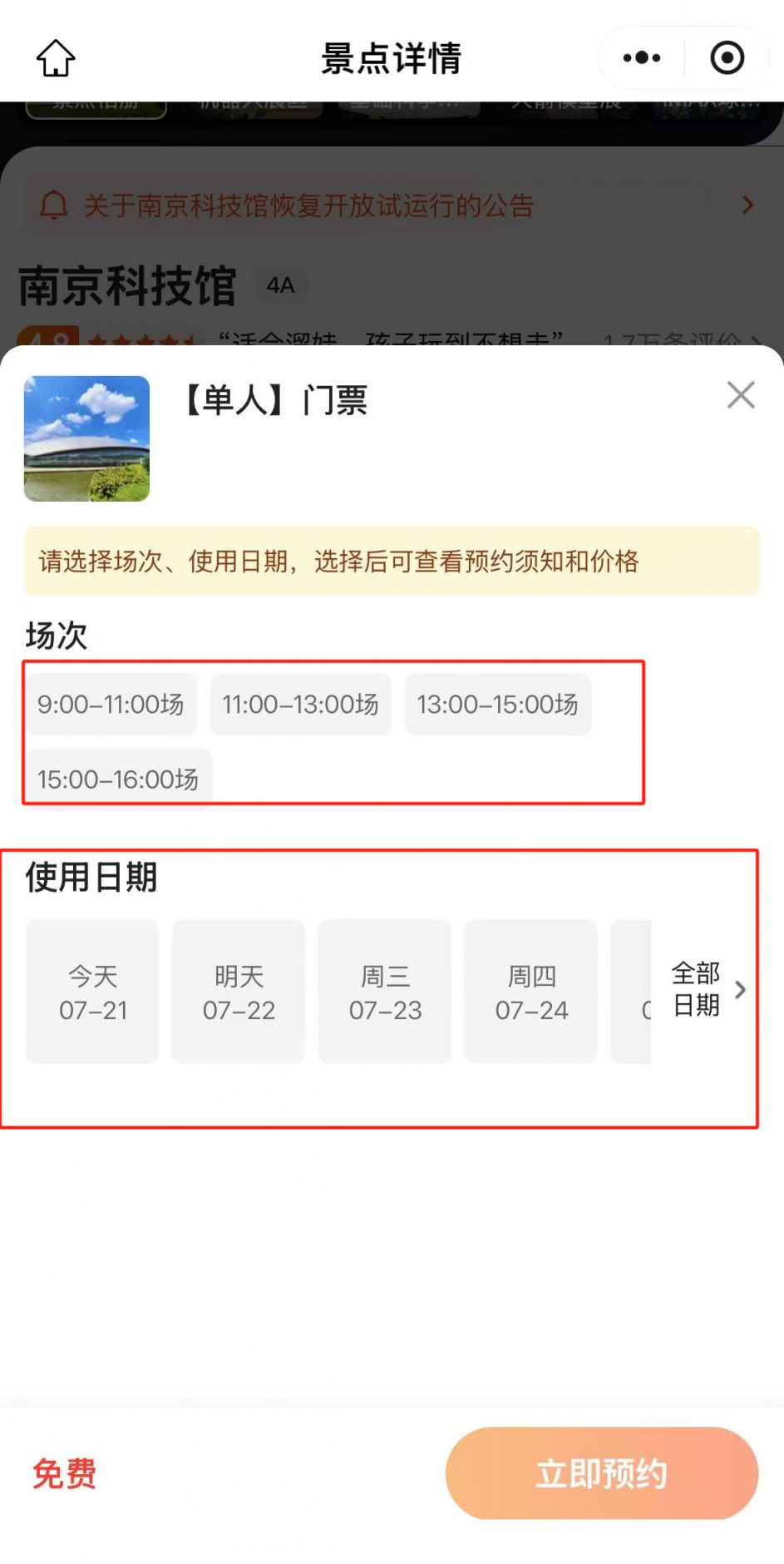This screenshot has height=1564, width=784.
Task: Select the 15:00–16:00 session
Action: (118, 780)
